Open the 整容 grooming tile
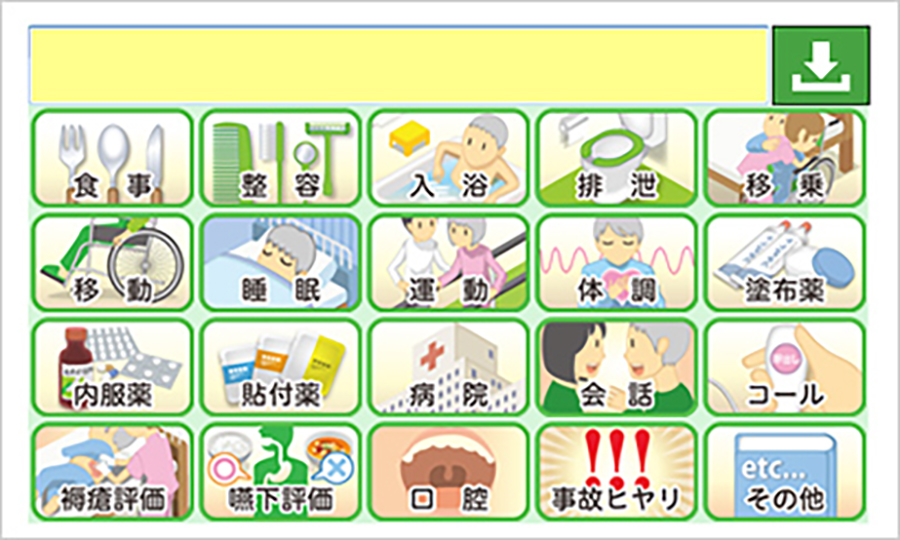The width and height of the screenshot is (900, 540). pos(280,158)
